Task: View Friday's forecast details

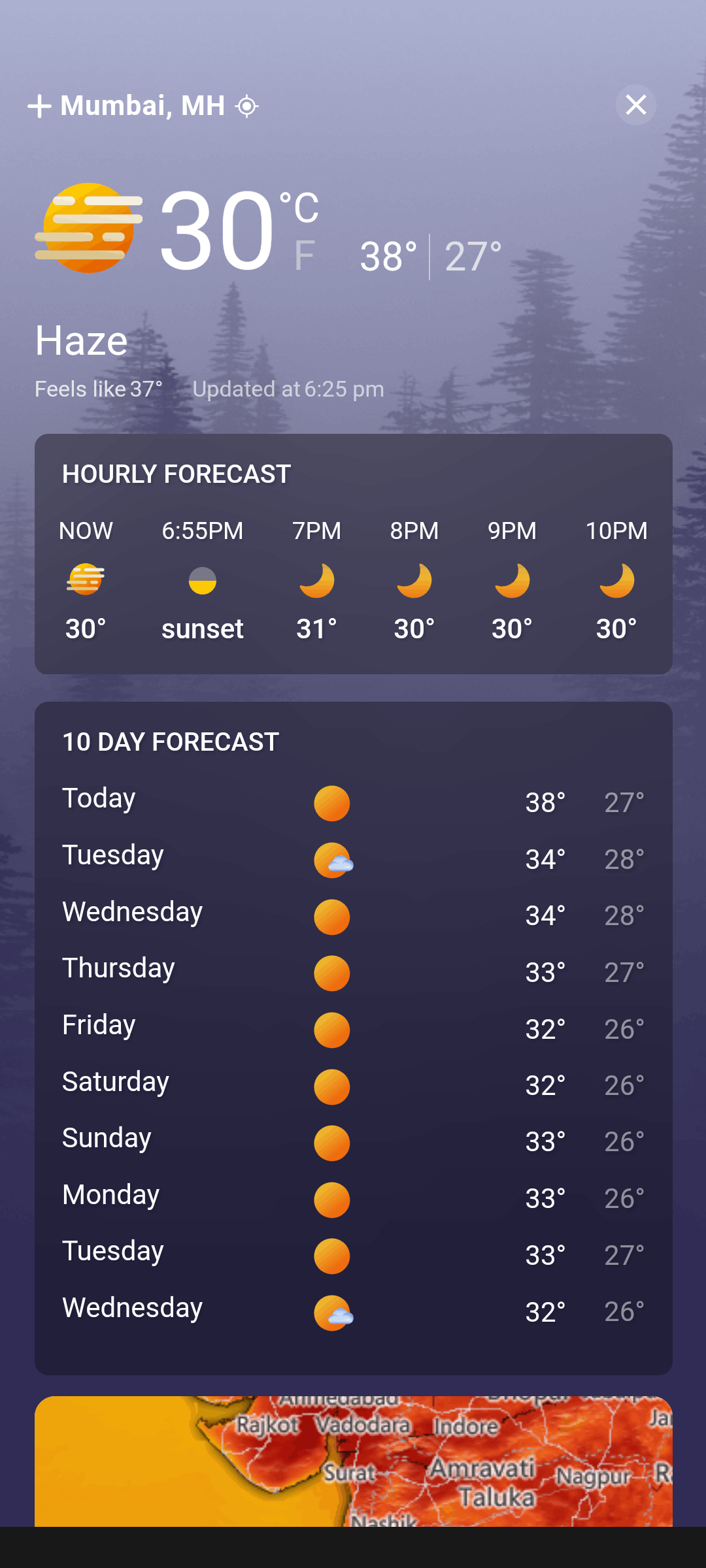Action: 354,1028
